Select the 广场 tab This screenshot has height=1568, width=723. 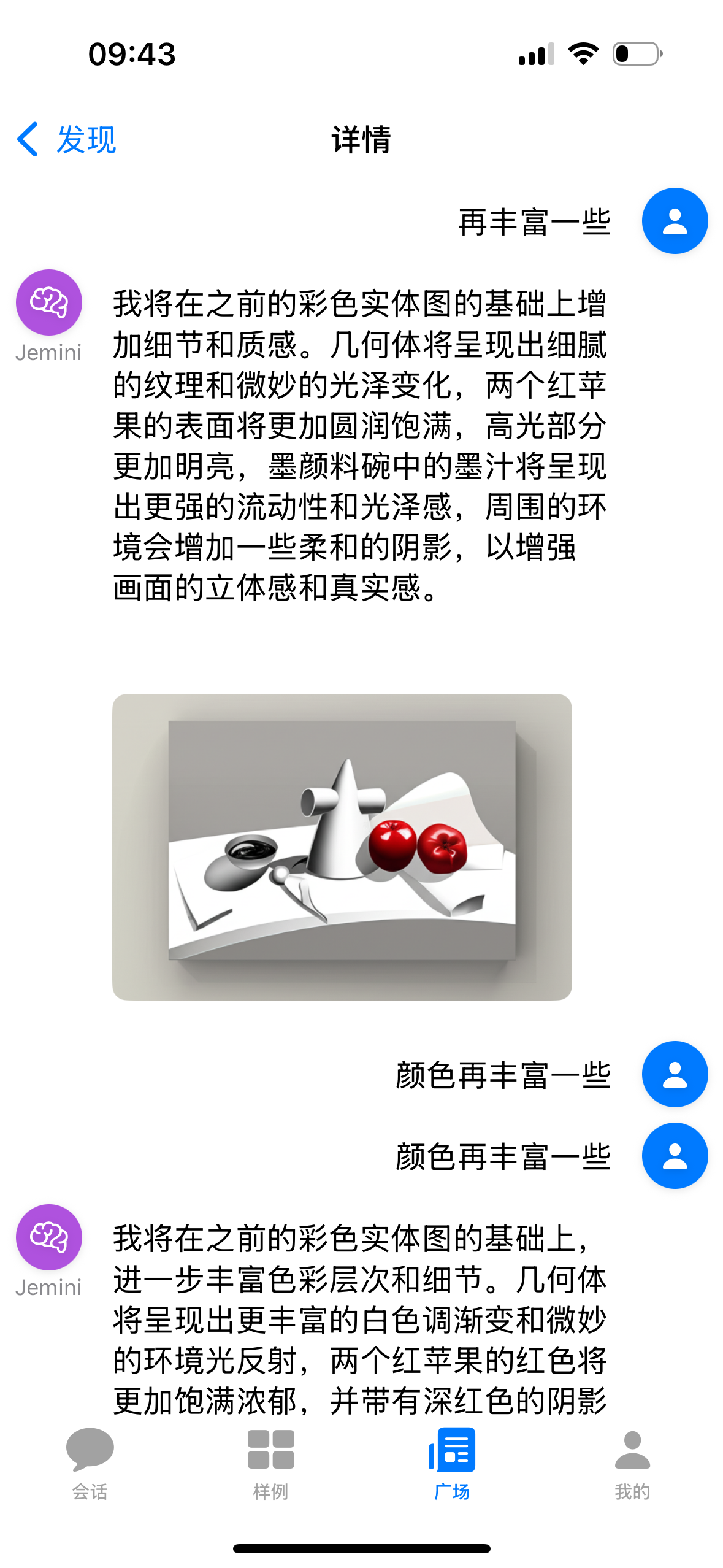452,1464
